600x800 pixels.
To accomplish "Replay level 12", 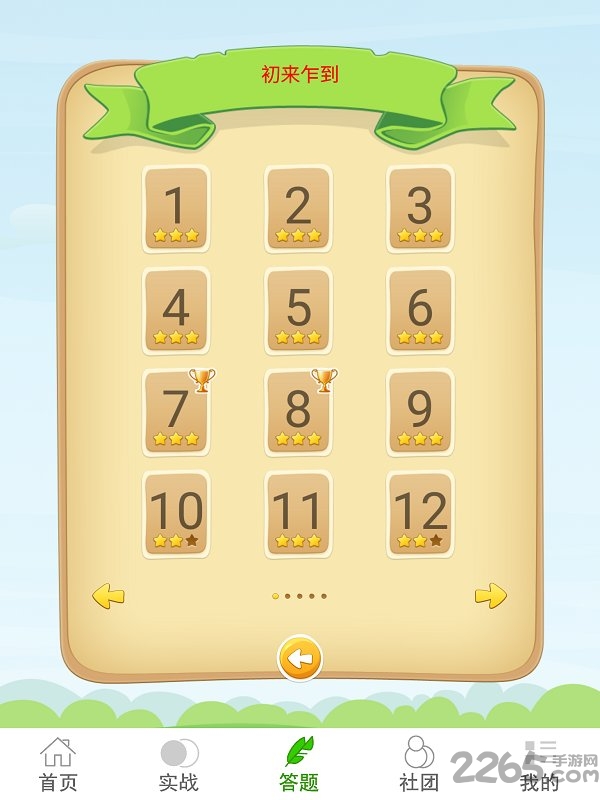I will tap(420, 514).
